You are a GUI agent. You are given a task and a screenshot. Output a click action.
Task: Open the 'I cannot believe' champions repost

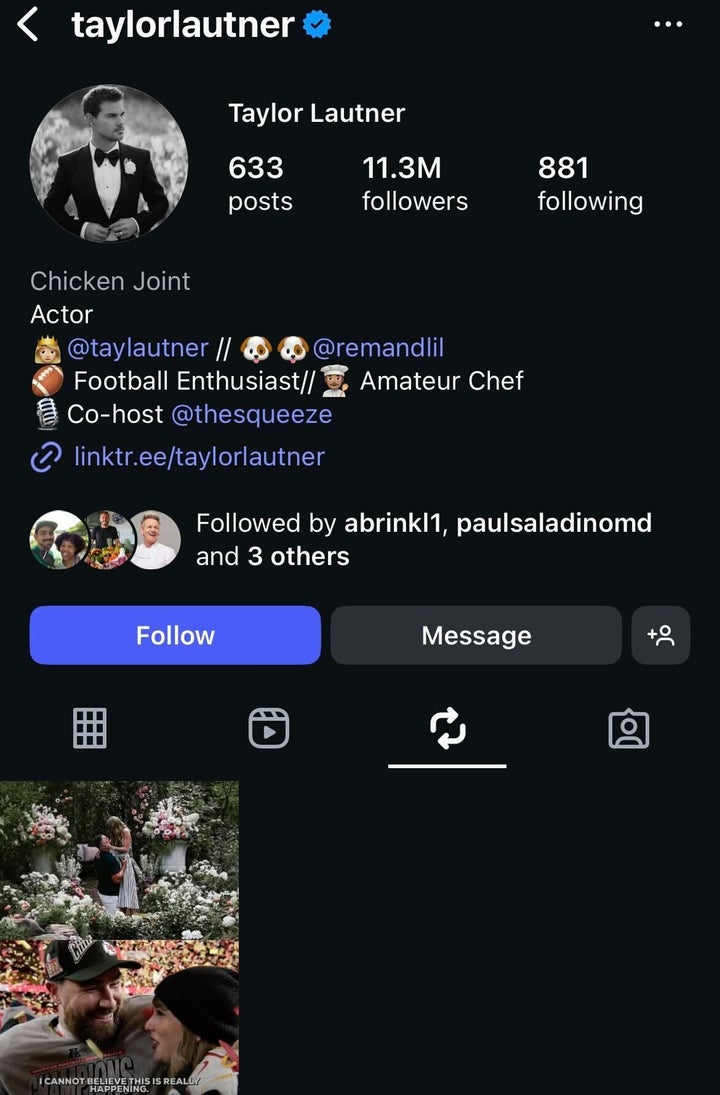pos(119,1017)
